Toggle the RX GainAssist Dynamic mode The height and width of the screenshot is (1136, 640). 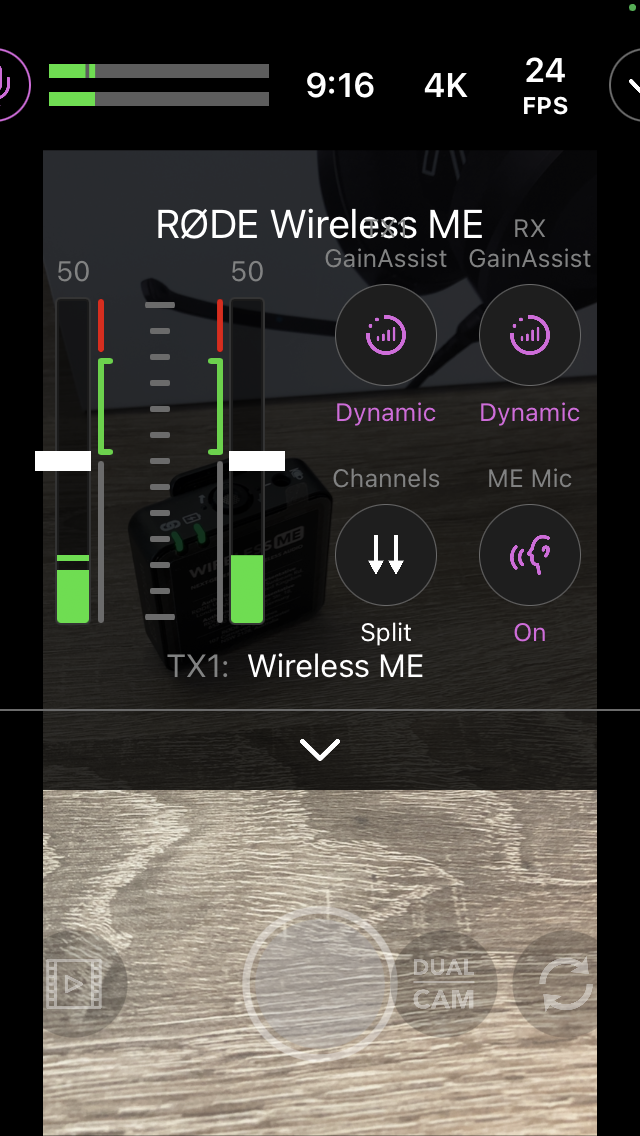[x=530, y=335]
